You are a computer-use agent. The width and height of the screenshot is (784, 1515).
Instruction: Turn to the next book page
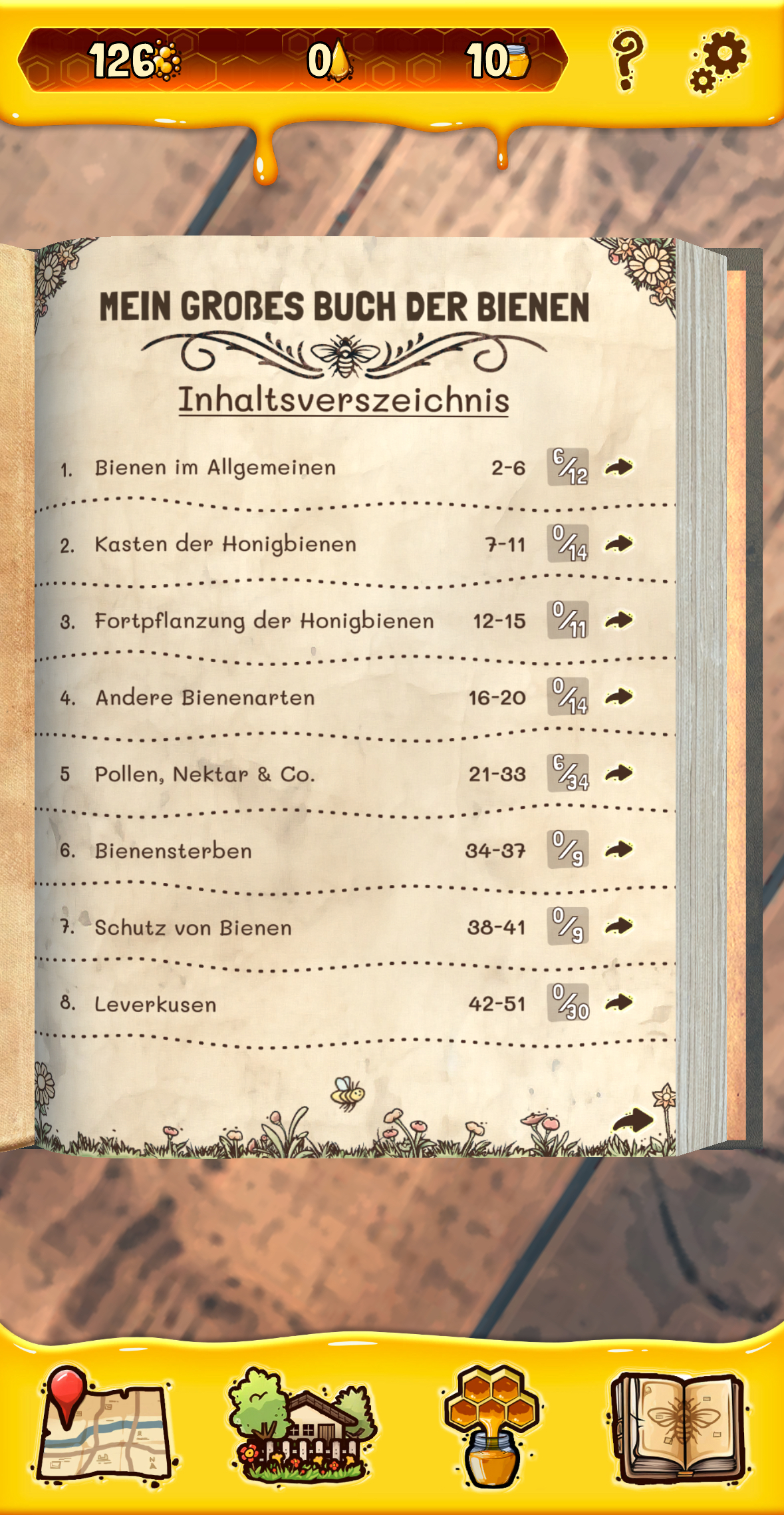[x=632, y=1120]
